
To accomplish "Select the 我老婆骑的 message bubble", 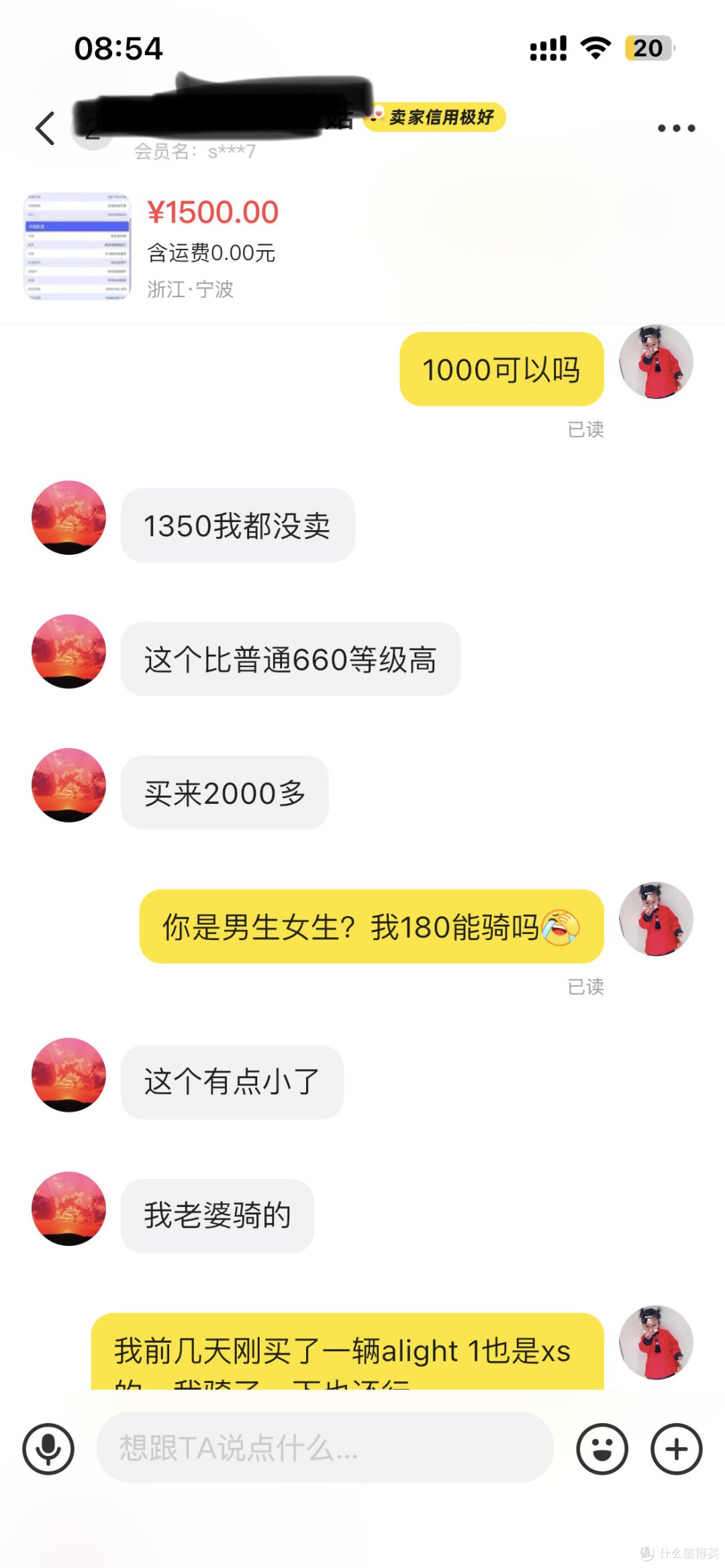I will [x=215, y=1216].
